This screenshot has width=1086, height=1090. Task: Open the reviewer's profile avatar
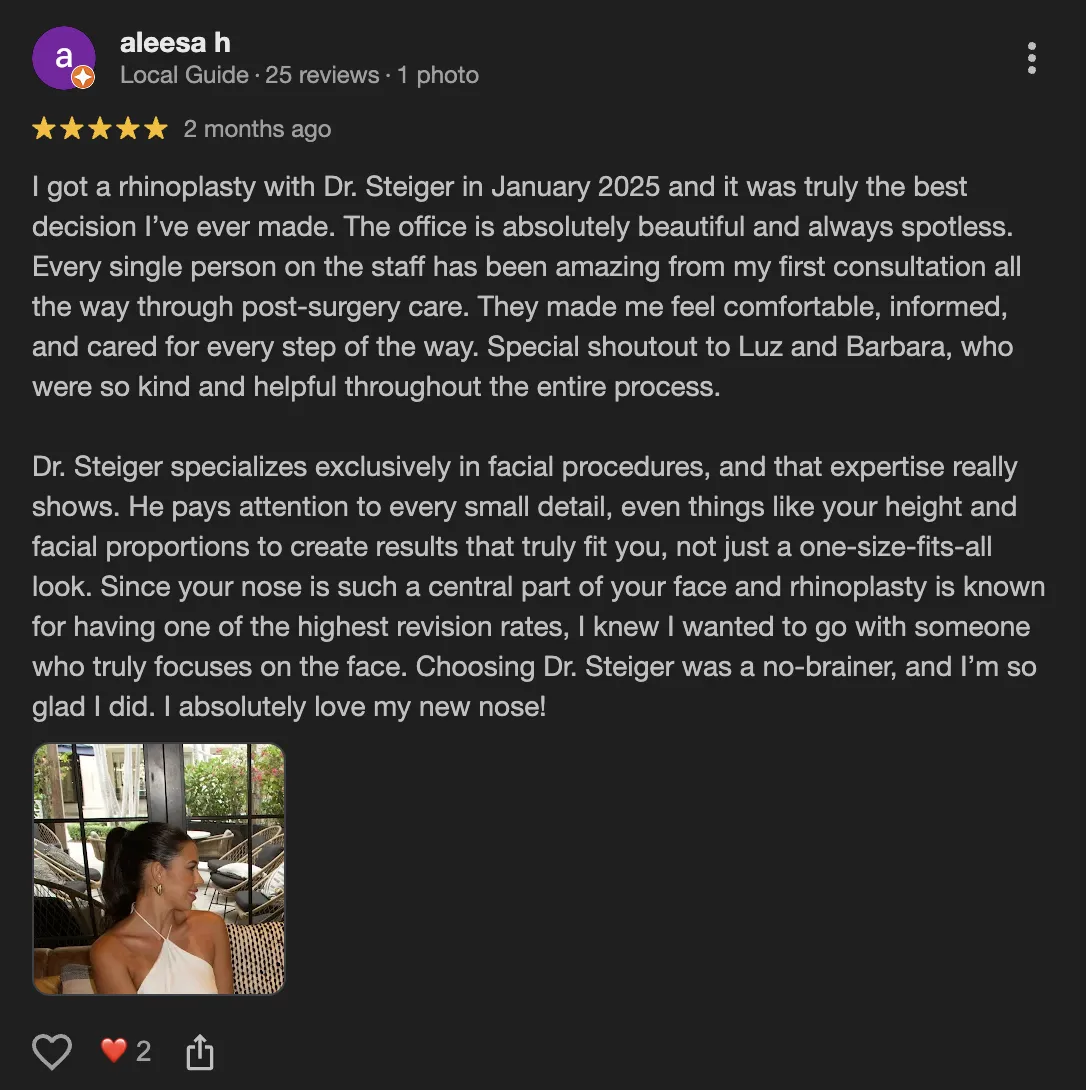pyautogui.click(x=63, y=58)
